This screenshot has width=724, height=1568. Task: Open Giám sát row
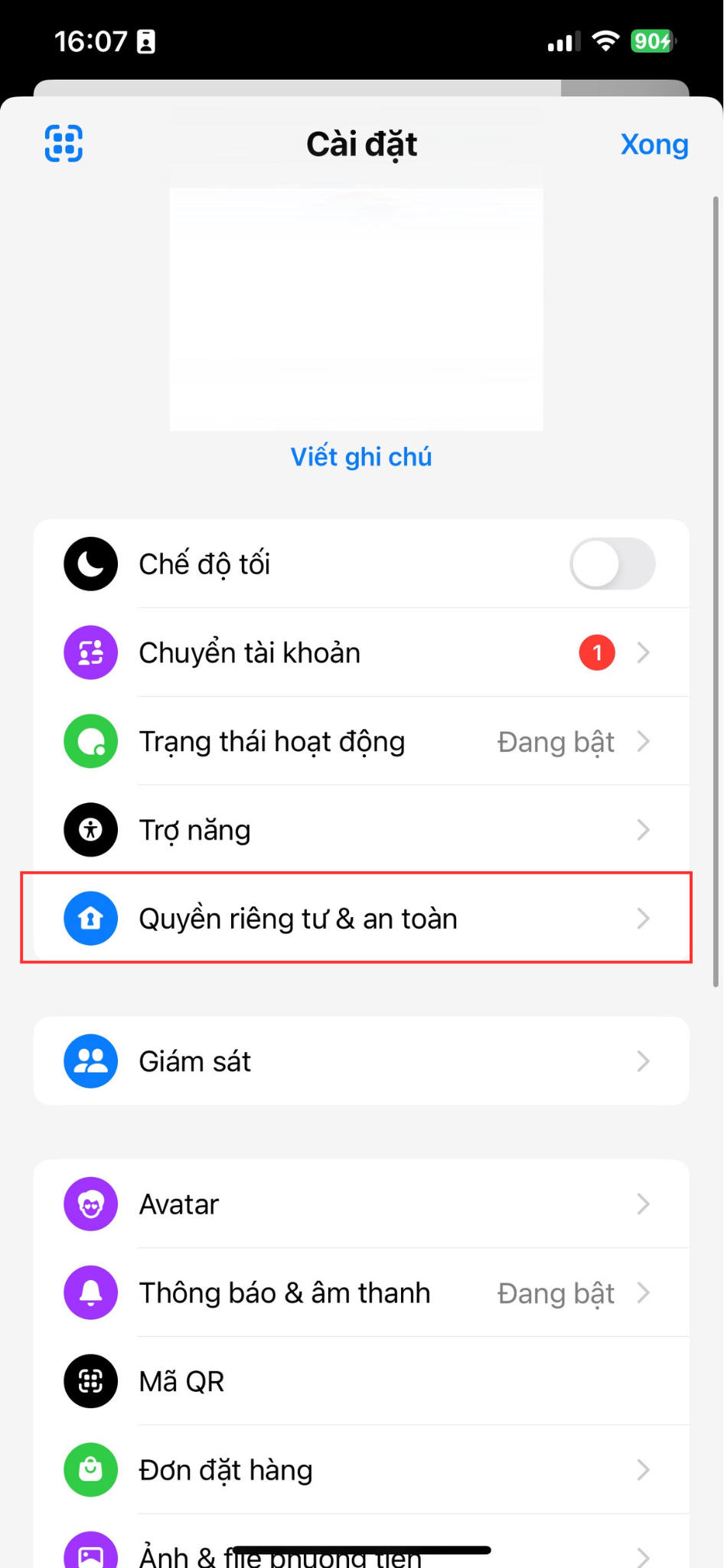[361, 1061]
